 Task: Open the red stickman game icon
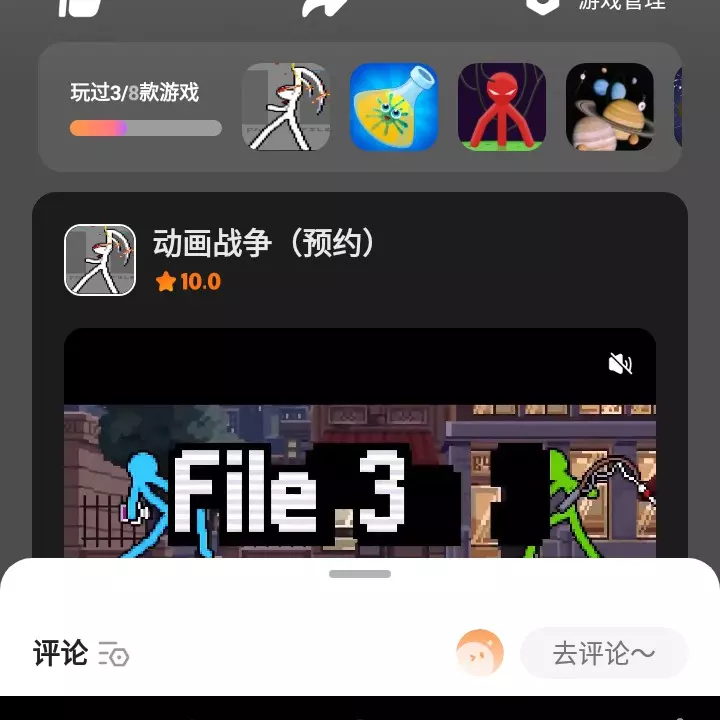502,107
